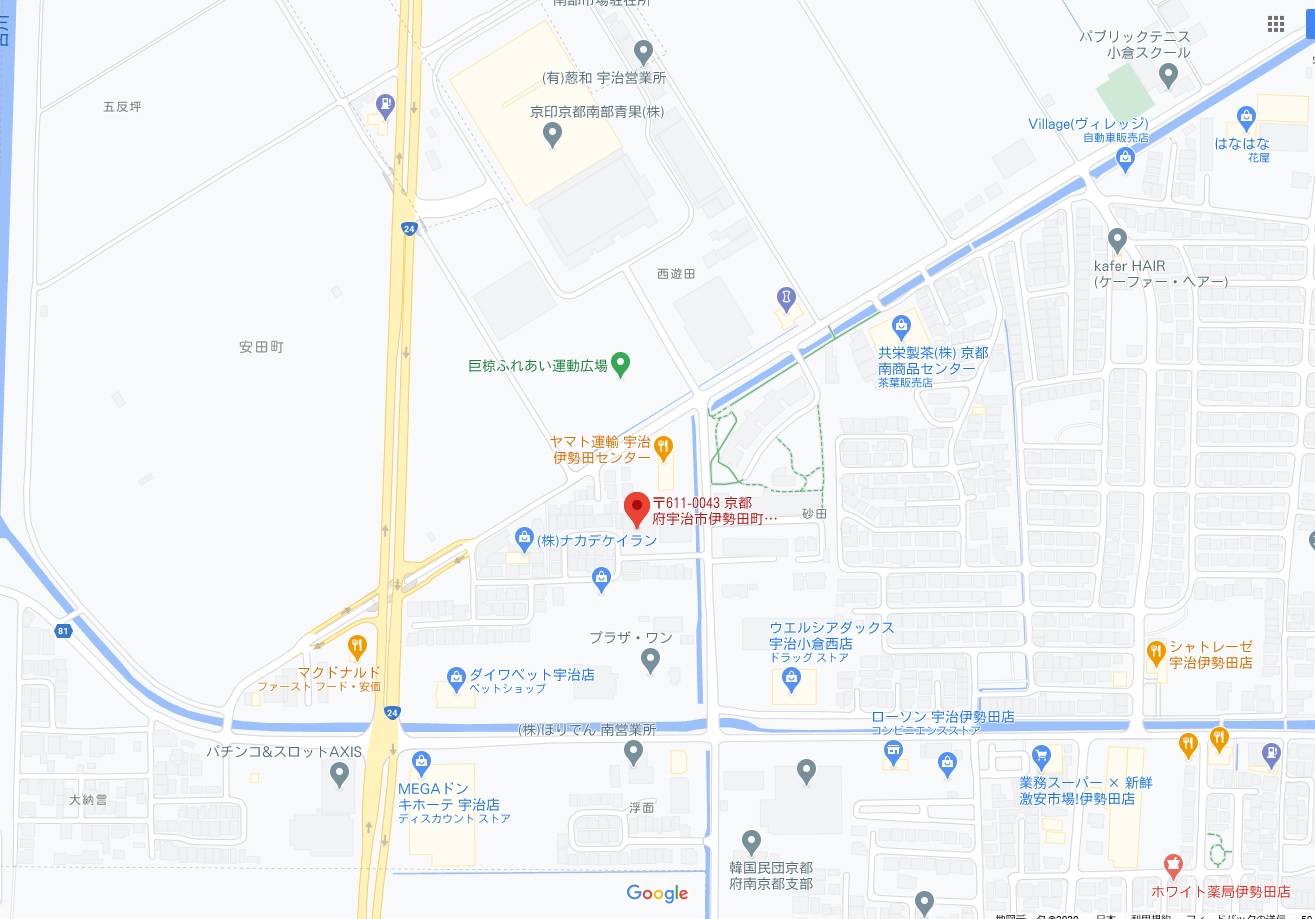
Task: Tap the red pin for 〒611-0043
Action: point(637,507)
